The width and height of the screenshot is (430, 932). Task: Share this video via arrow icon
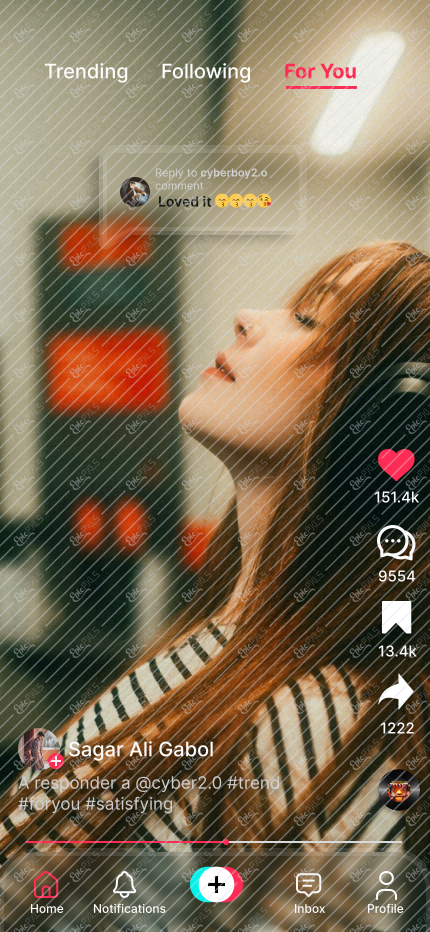[x=396, y=692]
